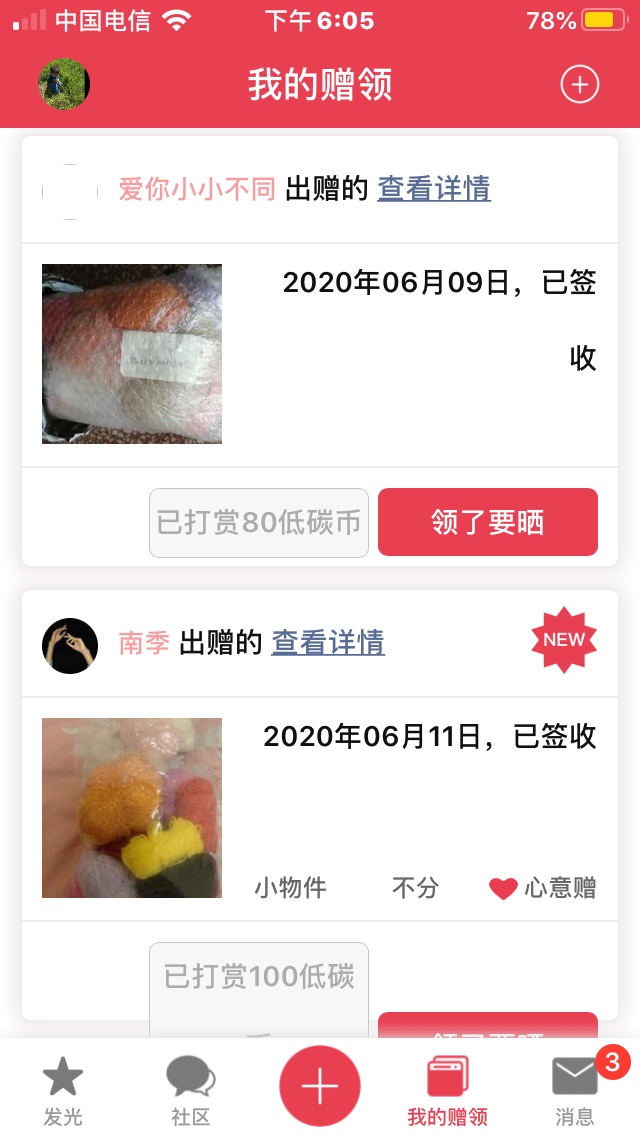Tap the center red plus button

pyautogui.click(x=320, y=1086)
